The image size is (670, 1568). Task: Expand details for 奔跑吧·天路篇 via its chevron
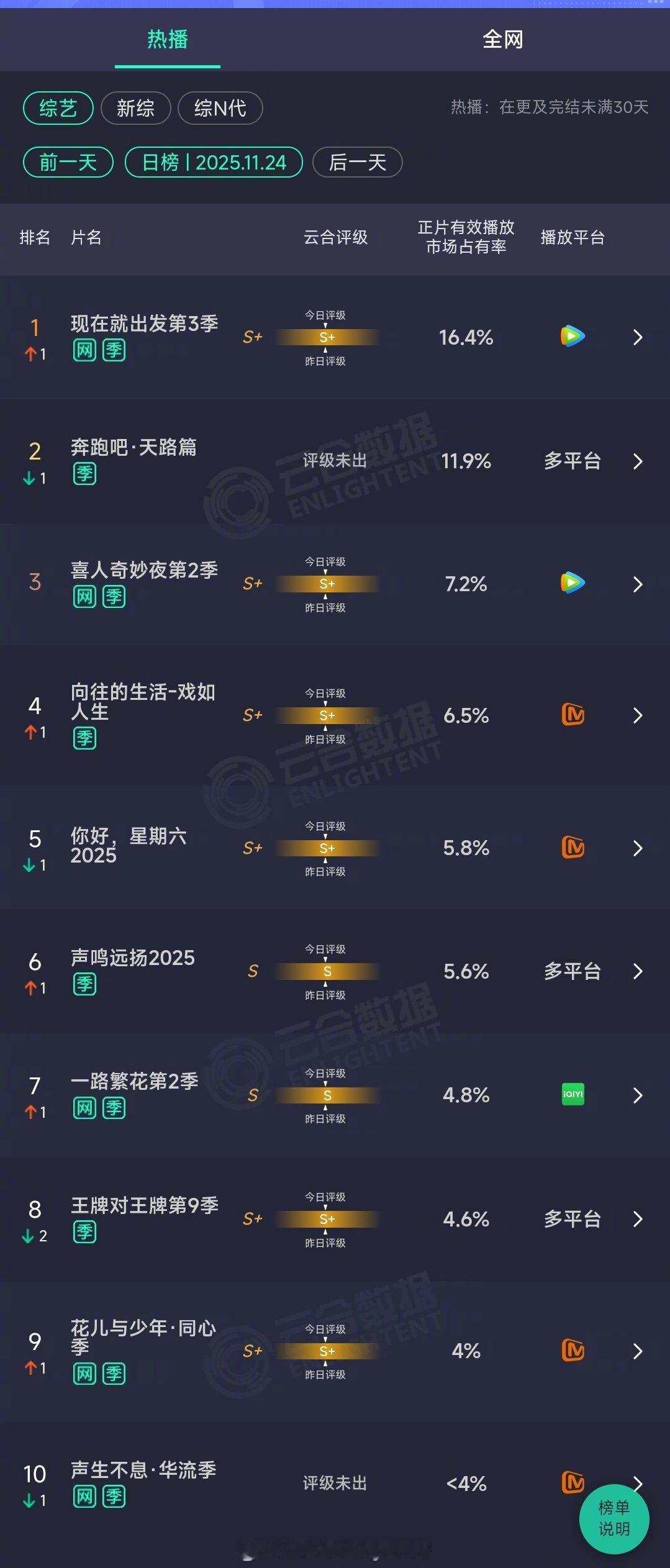(x=638, y=461)
